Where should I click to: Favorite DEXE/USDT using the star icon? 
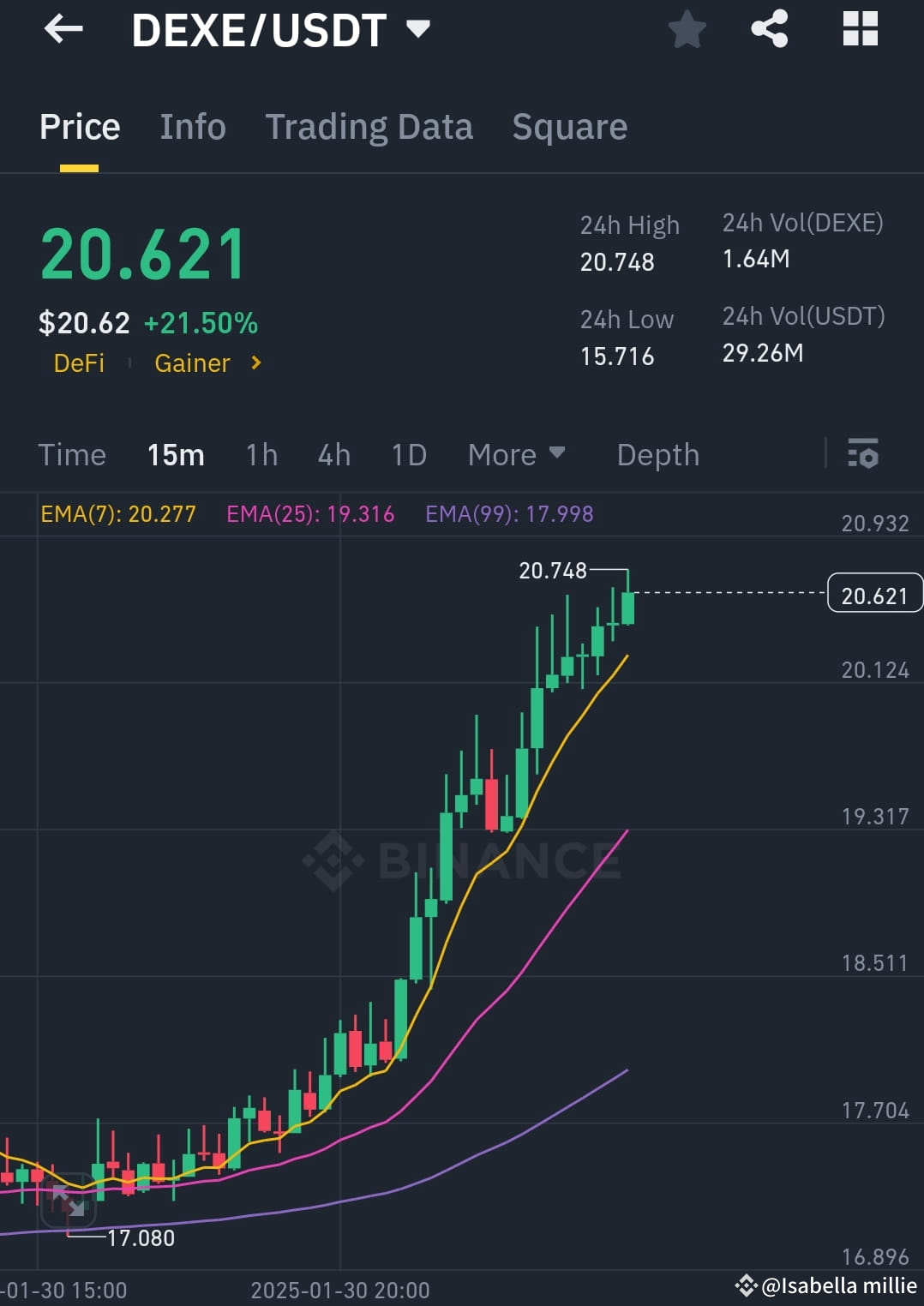click(687, 29)
